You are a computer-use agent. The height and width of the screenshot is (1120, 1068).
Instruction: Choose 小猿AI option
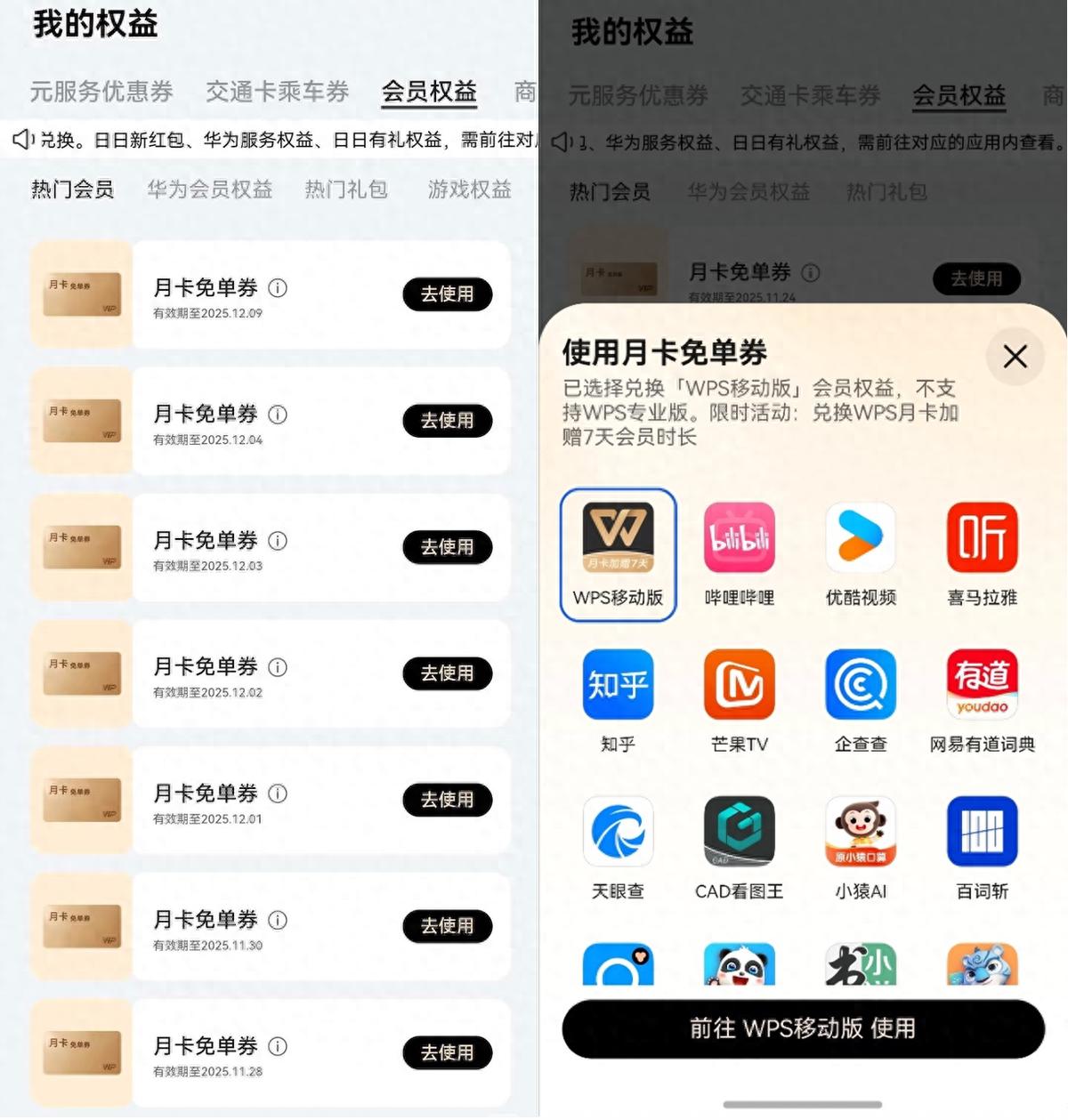click(x=860, y=847)
